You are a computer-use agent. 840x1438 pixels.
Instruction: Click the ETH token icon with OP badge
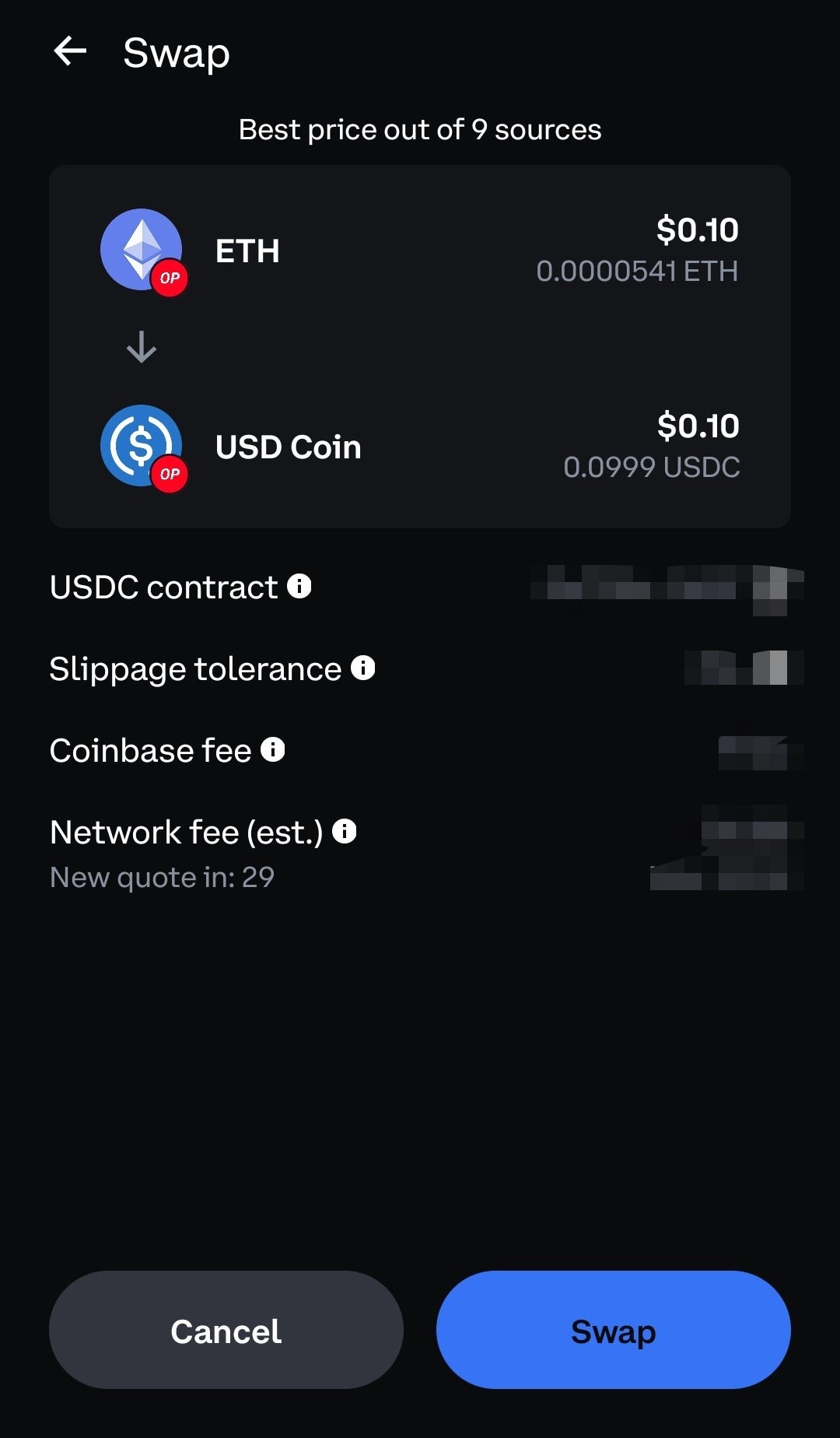(140, 247)
